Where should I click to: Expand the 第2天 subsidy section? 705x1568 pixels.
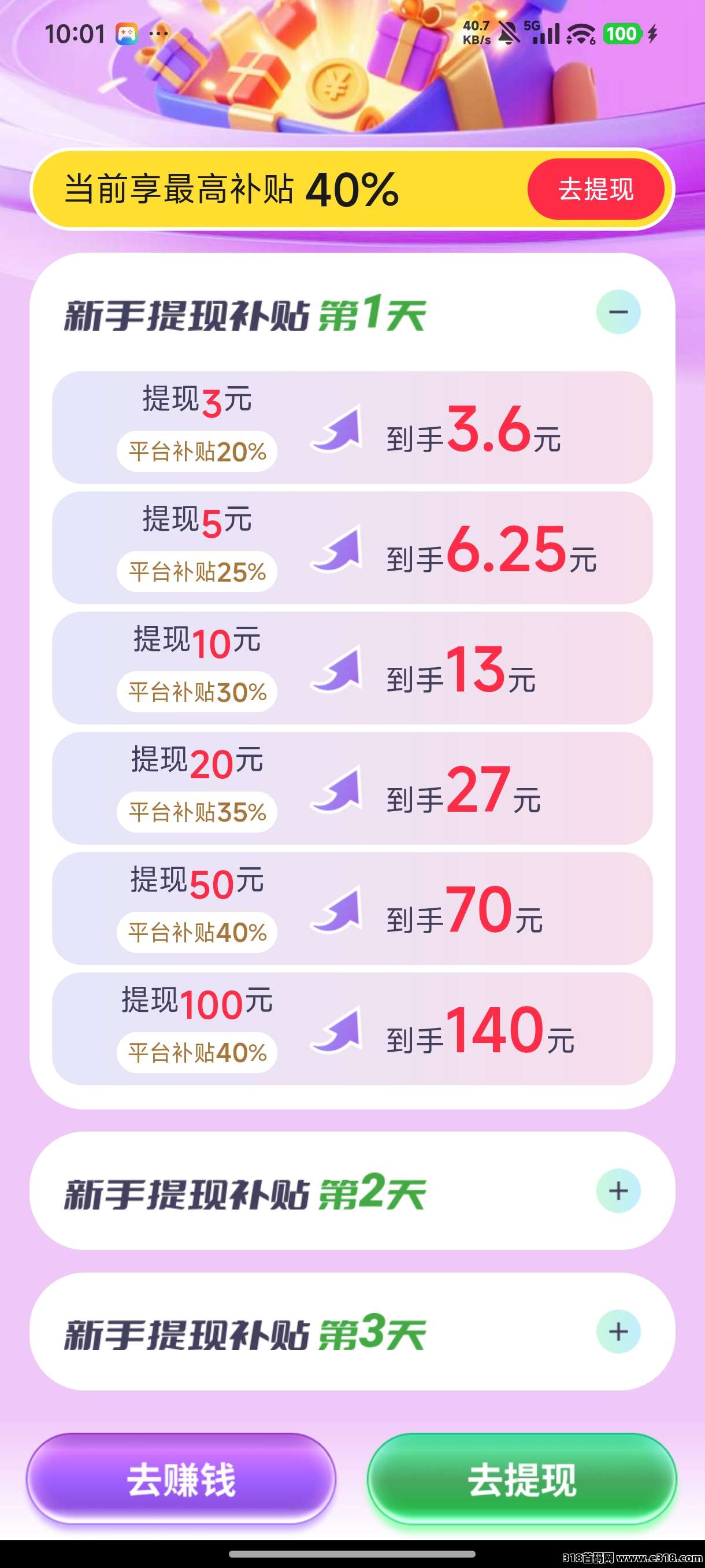618,1190
